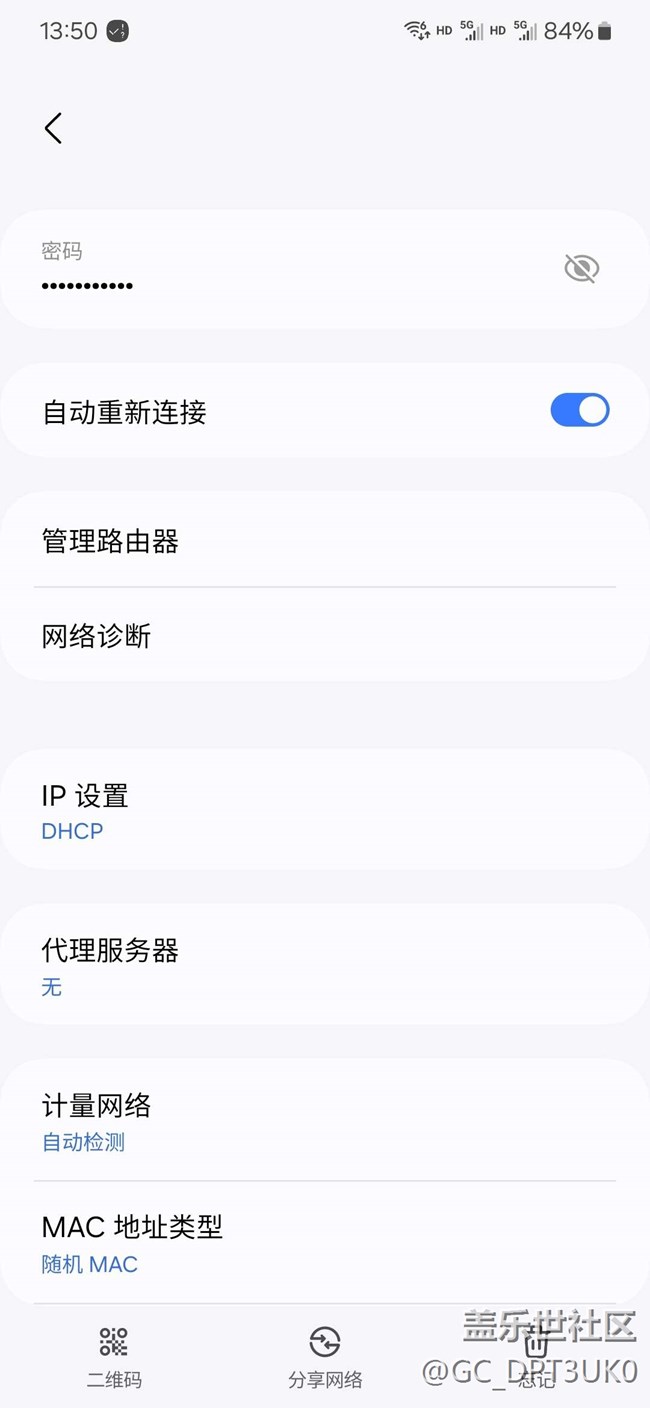Show the 二维码 for this network
This screenshot has width=650, height=1408.
[x=114, y=1357]
